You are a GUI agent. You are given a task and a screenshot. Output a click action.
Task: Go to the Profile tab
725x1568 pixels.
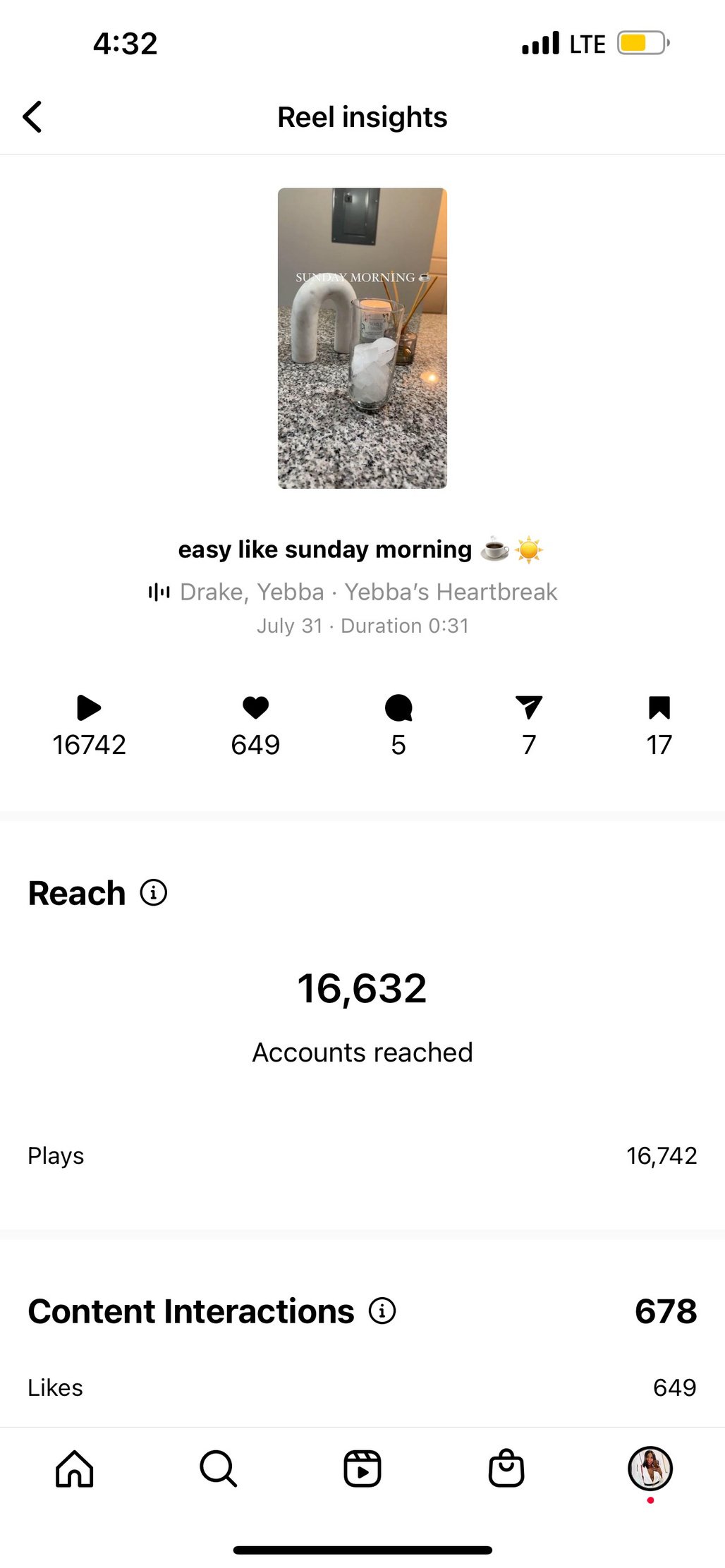pyautogui.click(x=650, y=1469)
